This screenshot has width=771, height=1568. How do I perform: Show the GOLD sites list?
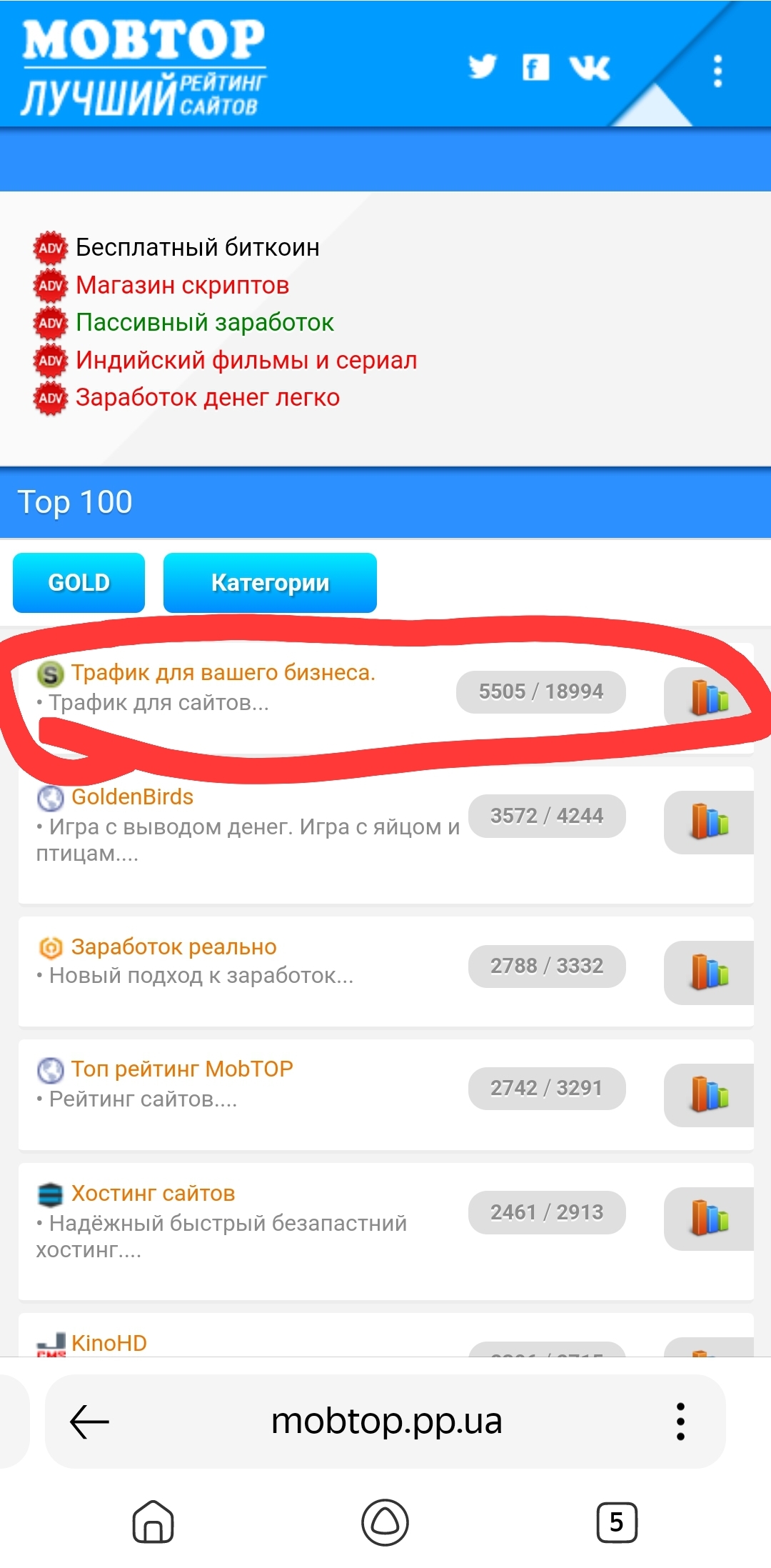pos(79,583)
